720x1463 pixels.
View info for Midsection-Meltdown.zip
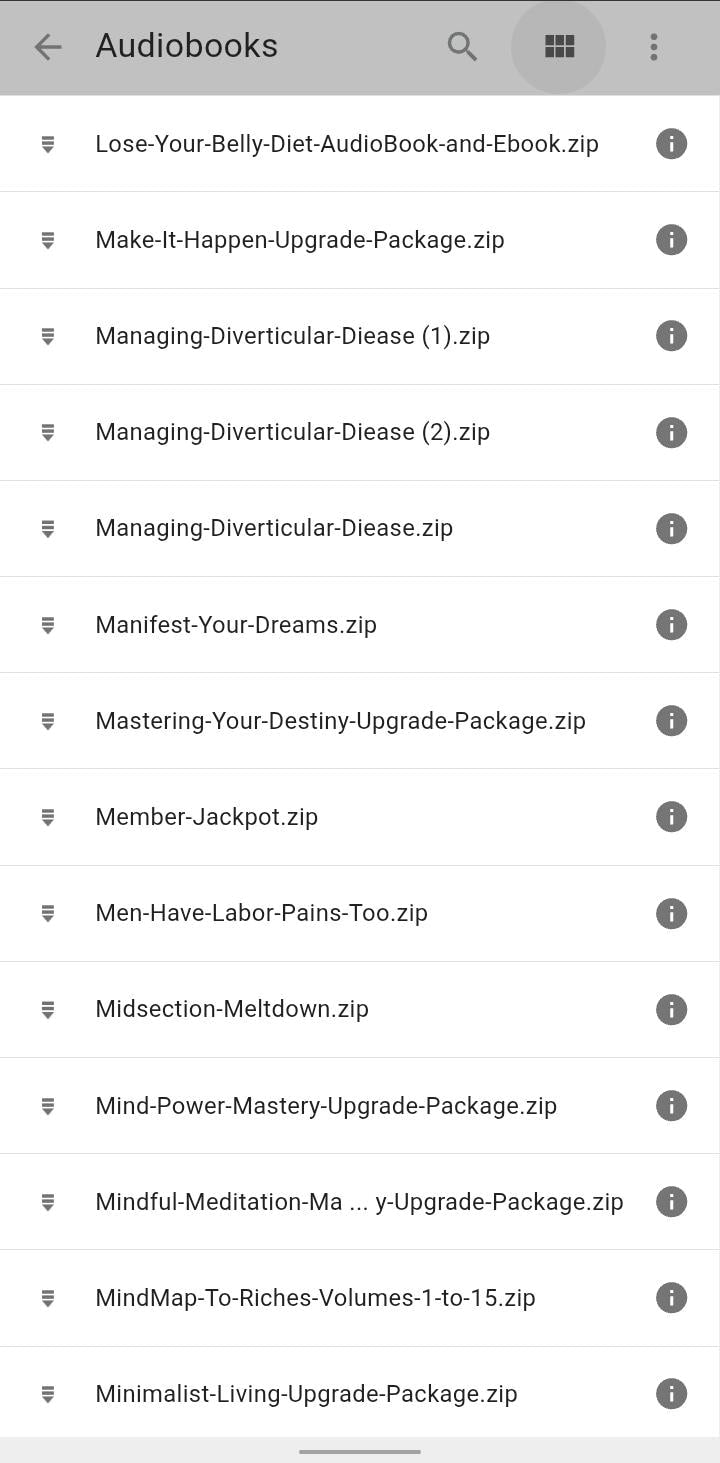[x=671, y=1009]
